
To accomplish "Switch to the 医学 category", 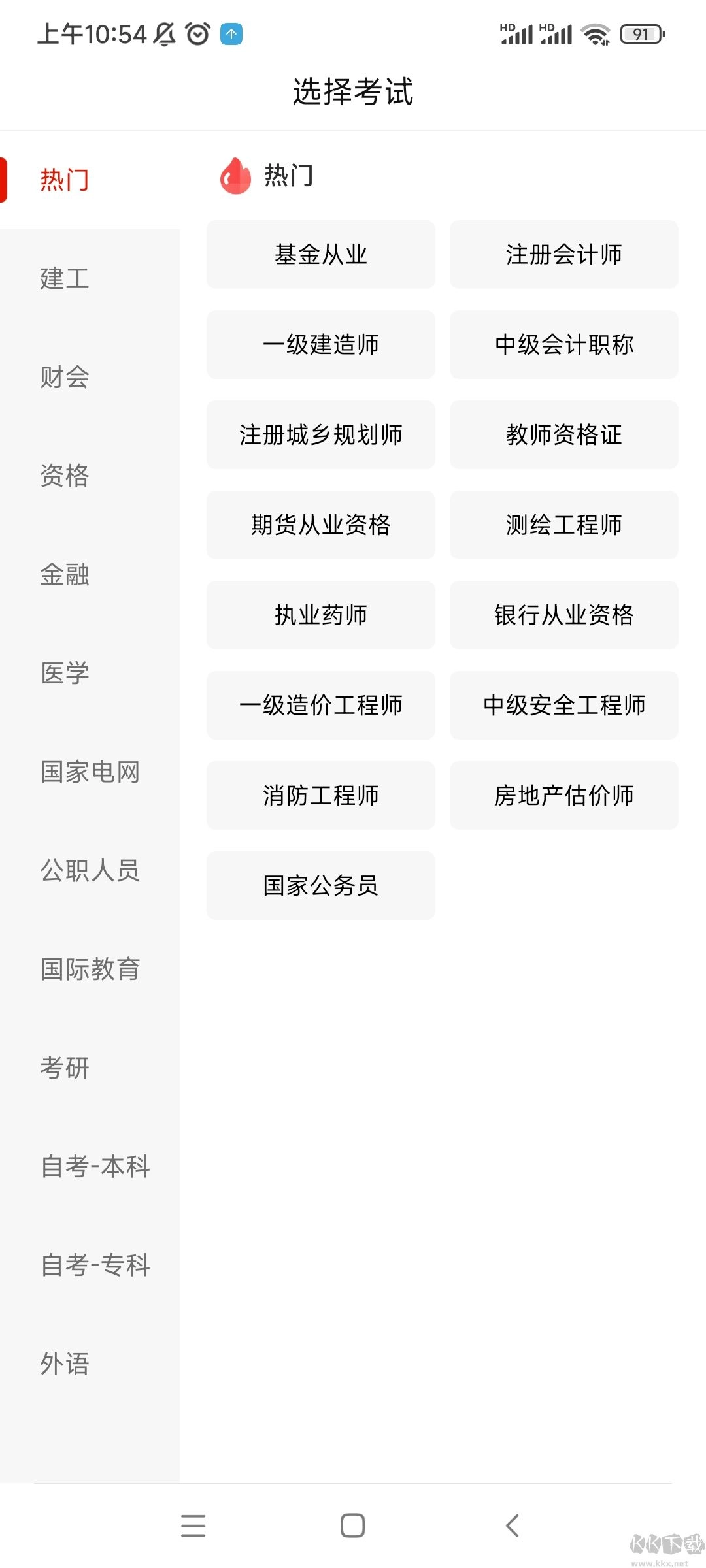I will pos(65,674).
